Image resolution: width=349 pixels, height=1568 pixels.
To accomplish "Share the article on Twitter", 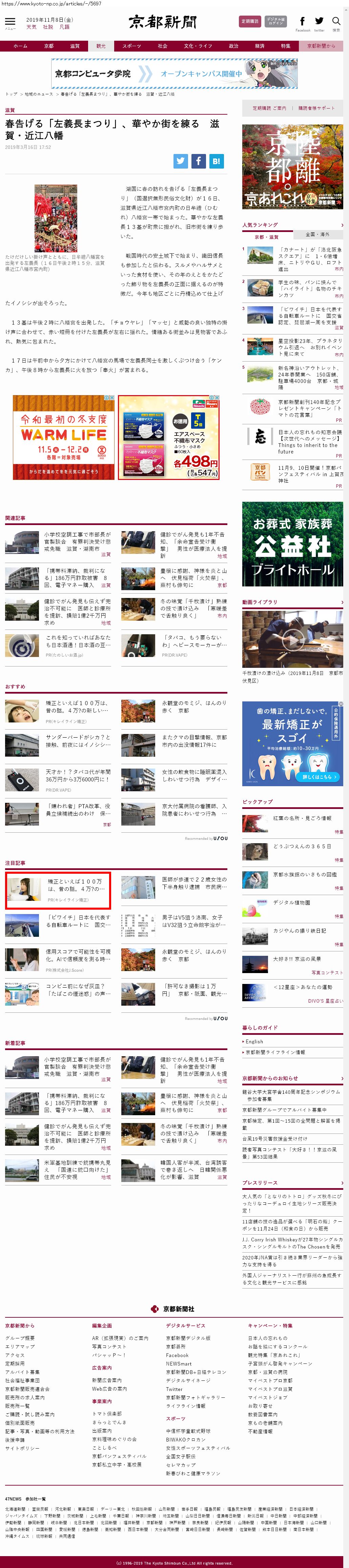I will (181, 161).
